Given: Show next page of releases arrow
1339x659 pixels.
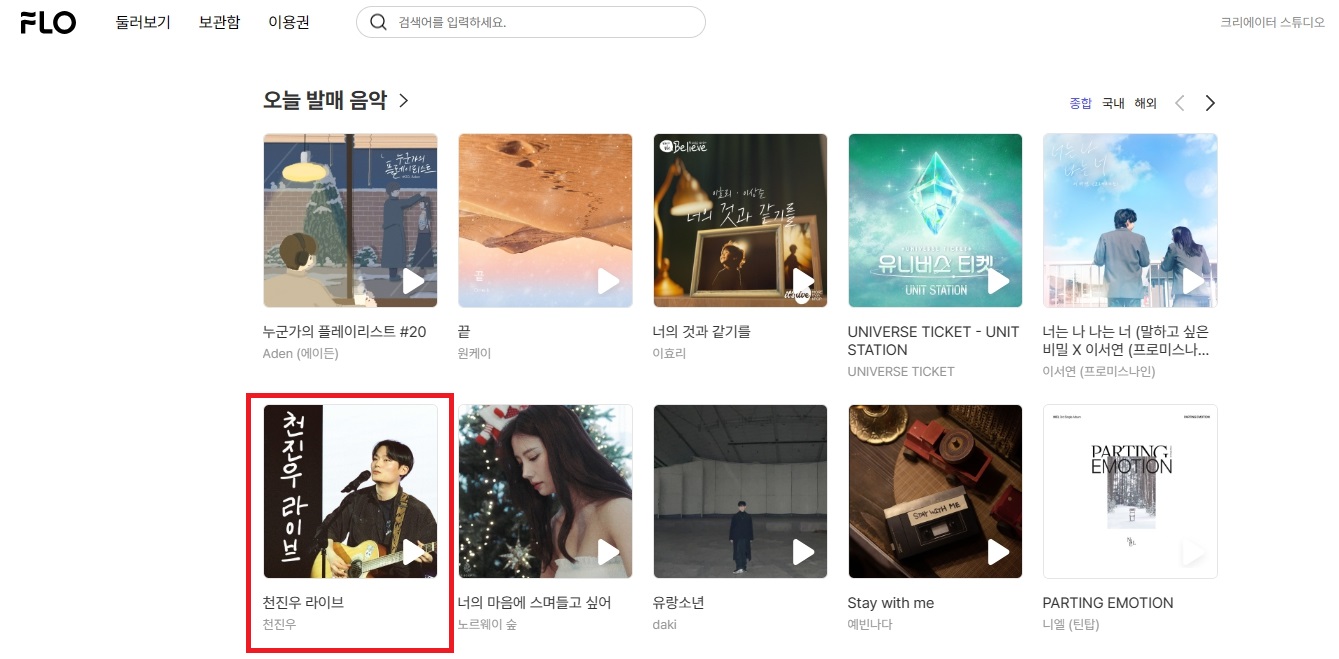Looking at the screenshot, I should 1210,103.
